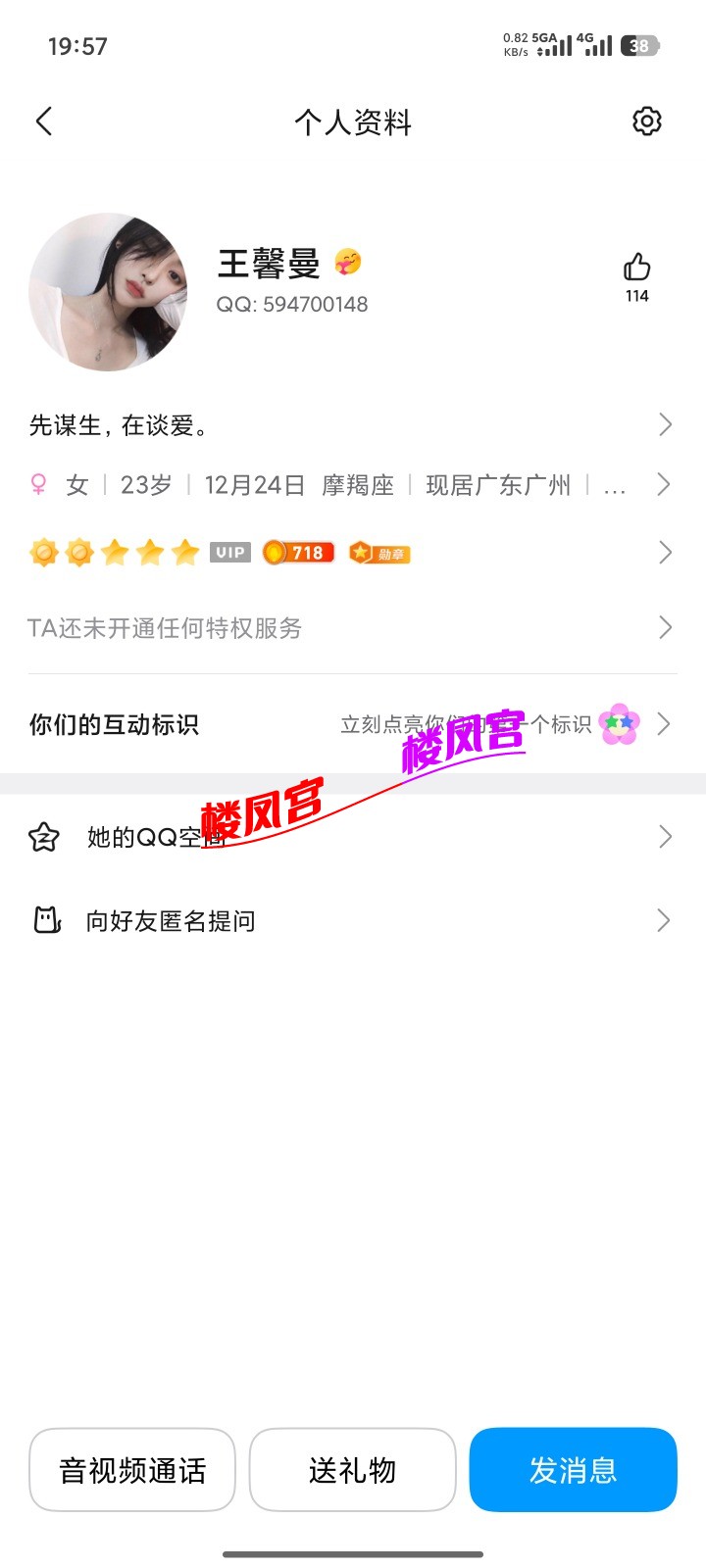
Task: Open 向好友匿名提问
Action: (353, 920)
